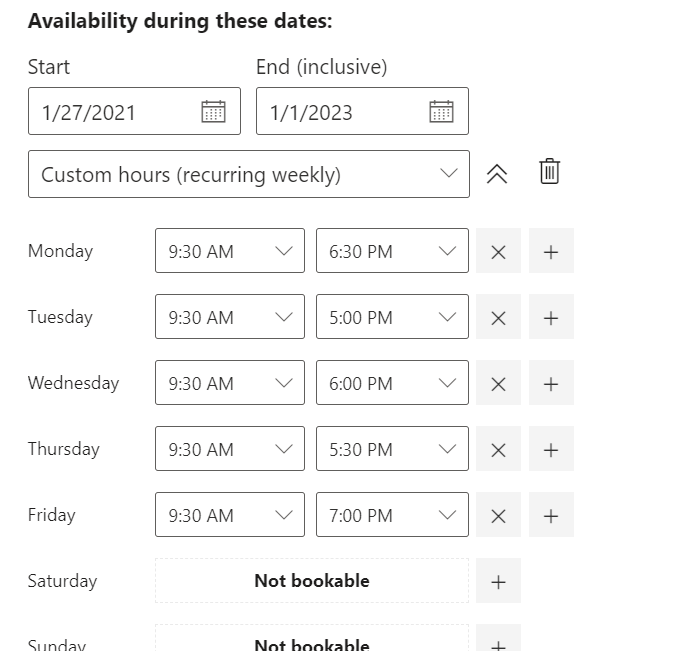Open the Start date picker

[x=213, y=111]
